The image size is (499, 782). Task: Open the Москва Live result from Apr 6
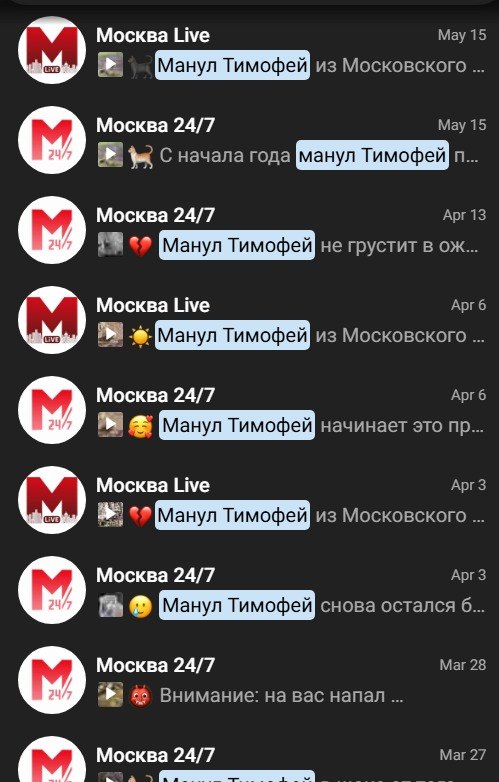(x=249, y=320)
